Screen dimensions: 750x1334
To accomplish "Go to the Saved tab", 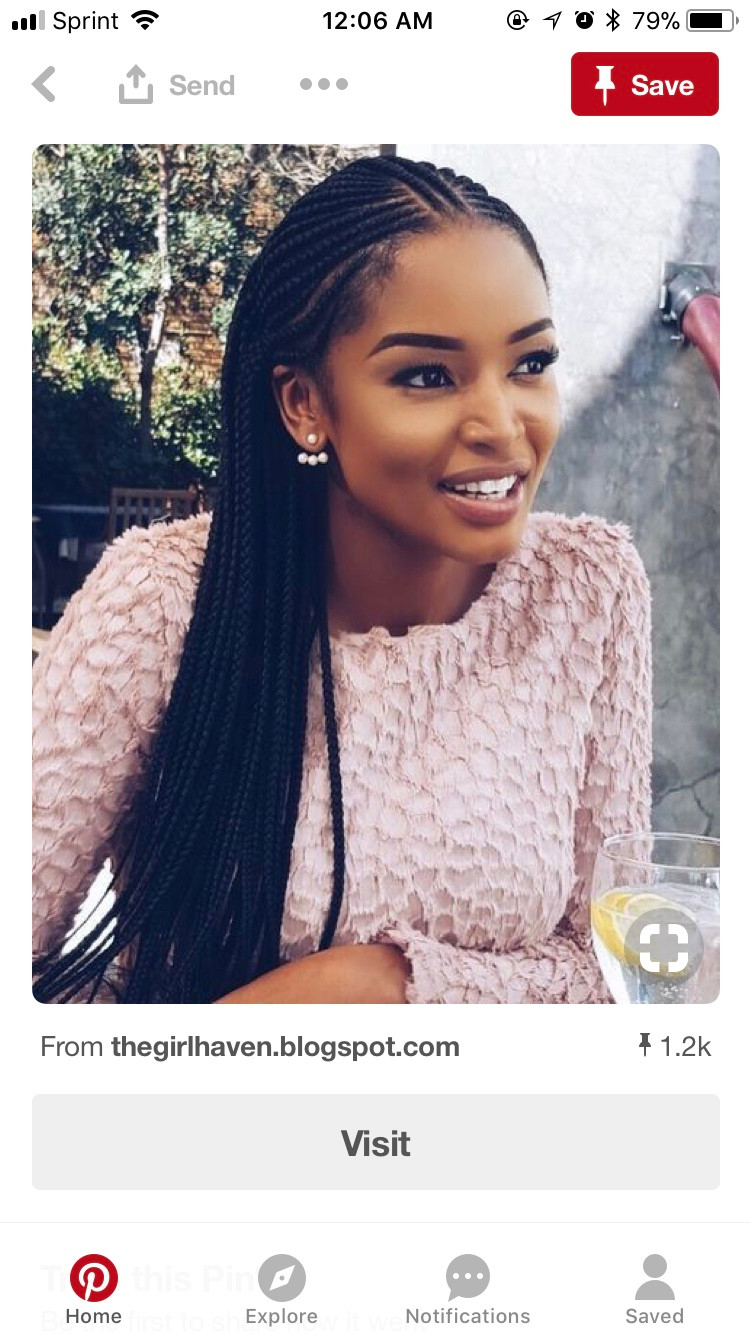I will coord(654,1289).
